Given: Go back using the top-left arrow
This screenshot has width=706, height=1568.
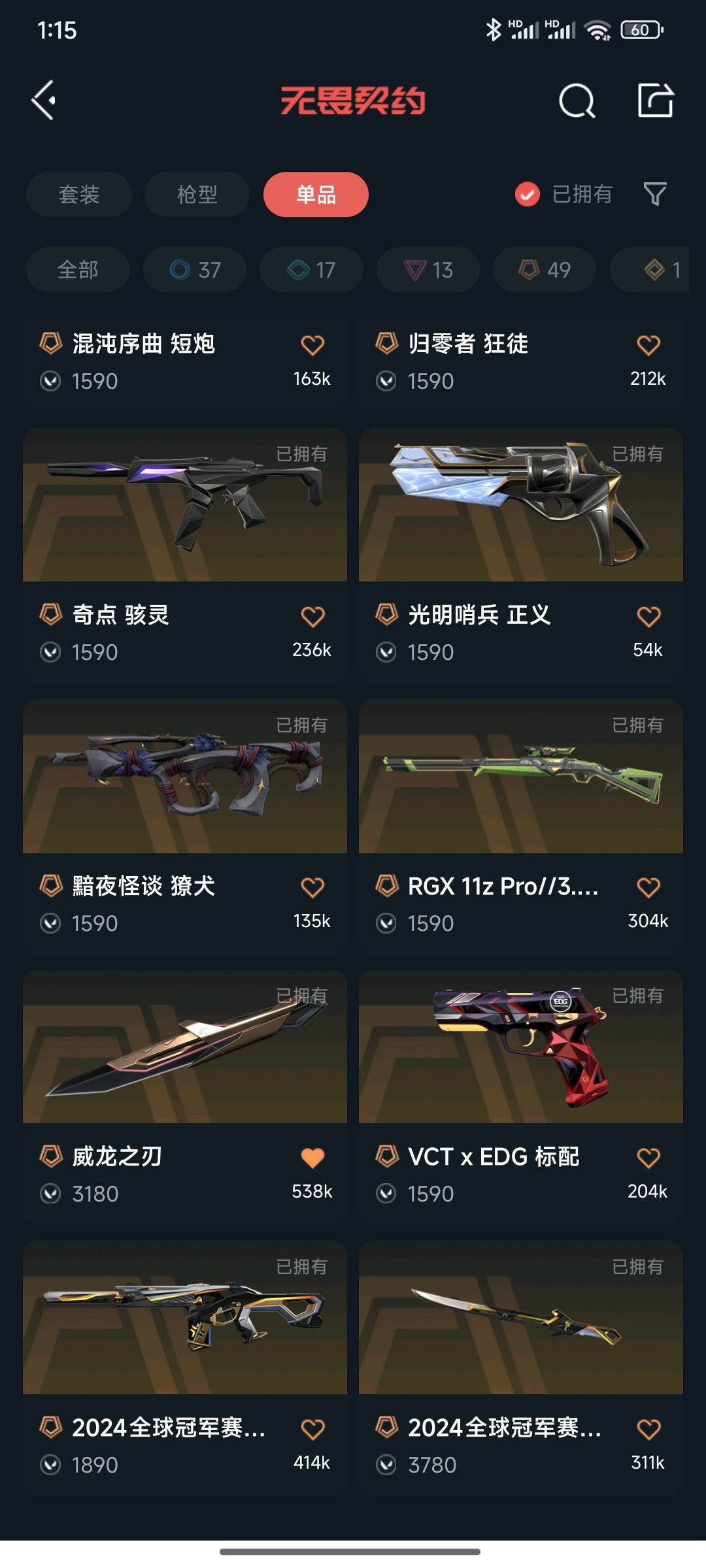Looking at the screenshot, I should pyautogui.click(x=44, y=101).
